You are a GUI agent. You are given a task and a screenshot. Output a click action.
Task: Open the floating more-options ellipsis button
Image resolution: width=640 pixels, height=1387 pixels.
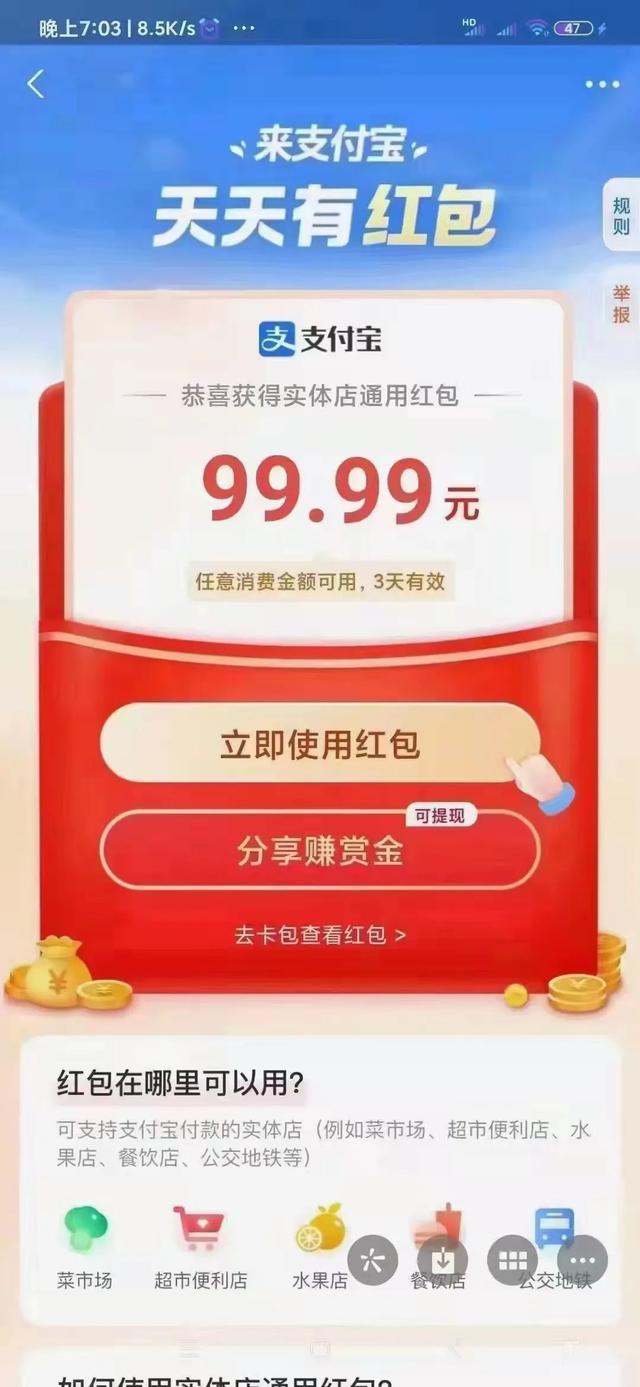pyautogui.click(x=582, y=1259)
